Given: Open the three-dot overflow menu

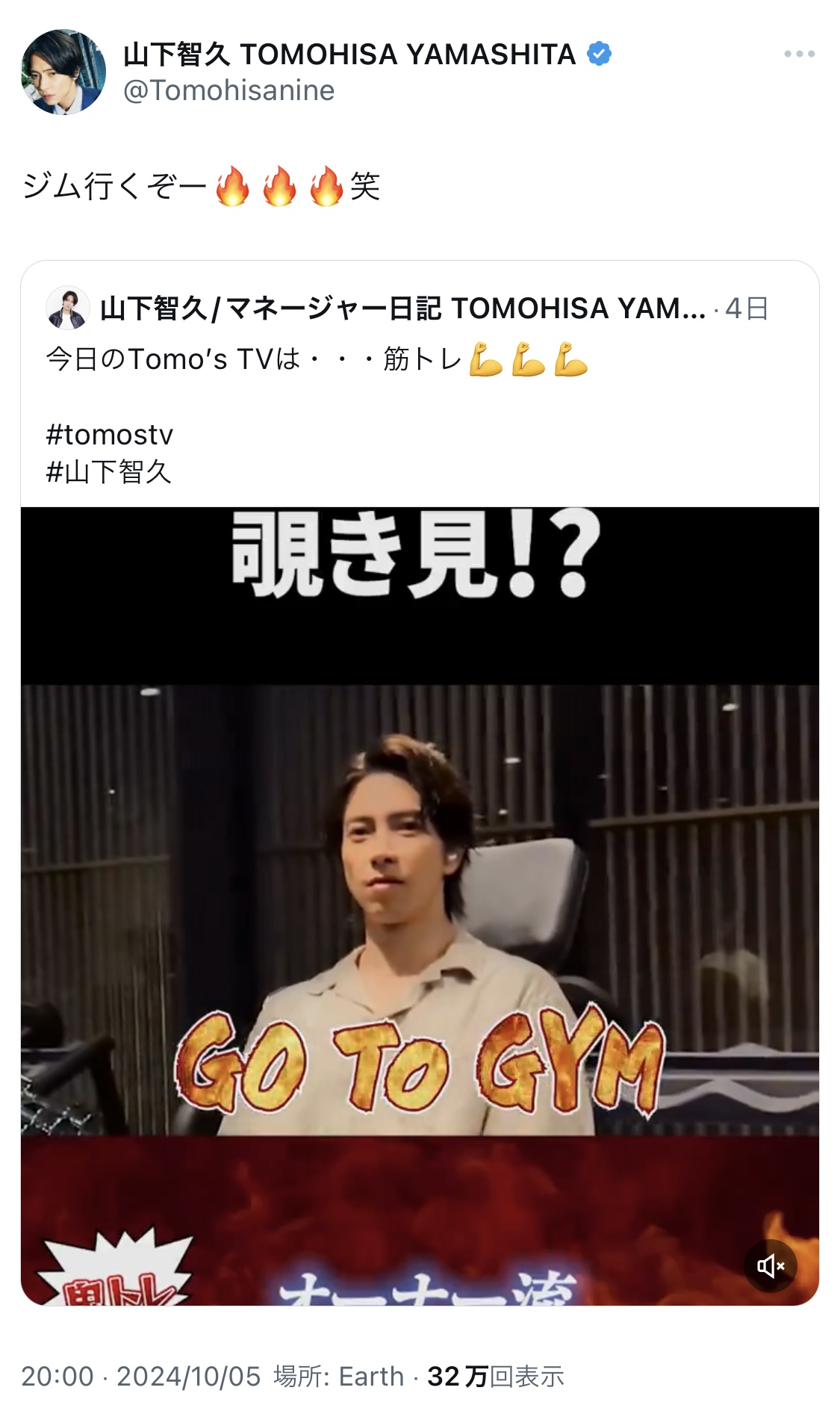Looking at the screenshot, I should [799, 54].
